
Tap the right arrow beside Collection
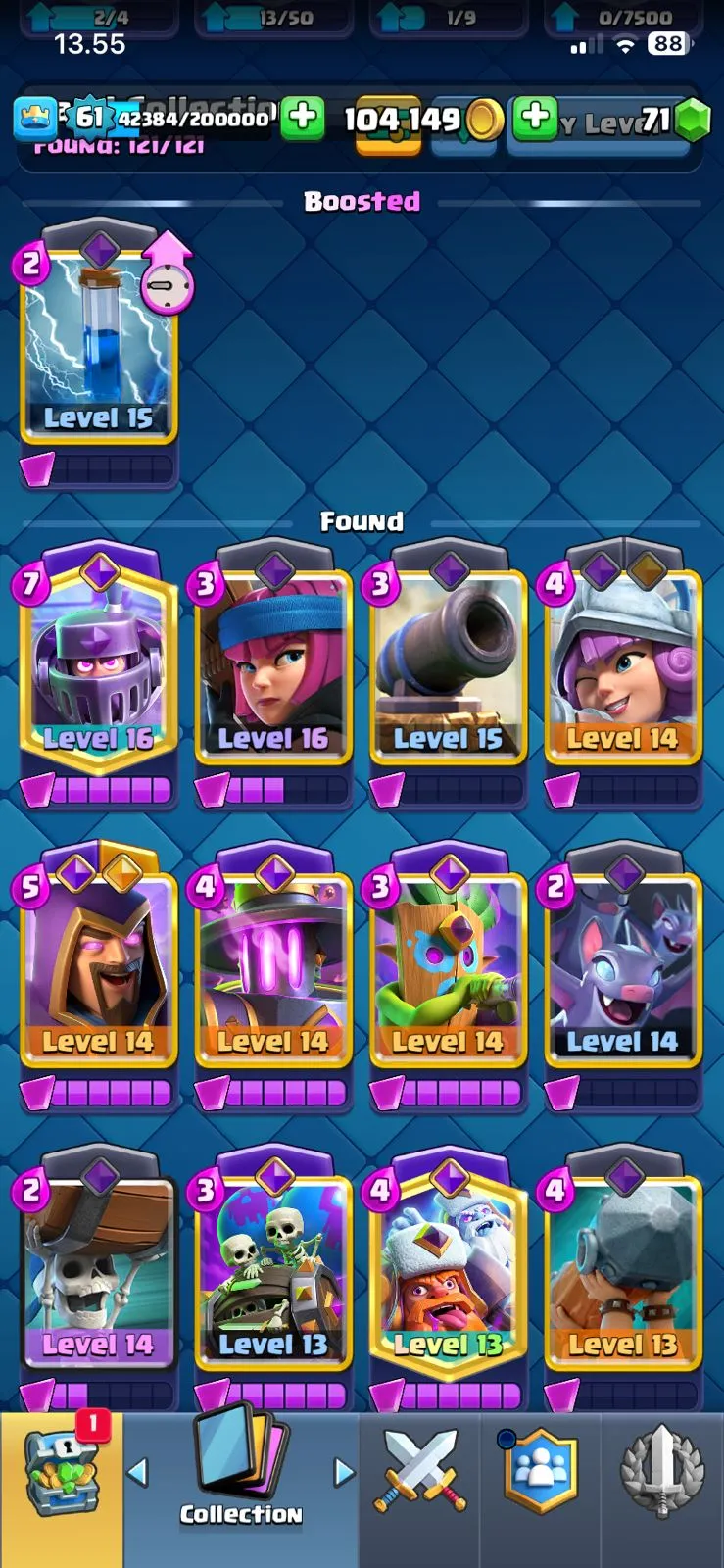[343, 1471]
